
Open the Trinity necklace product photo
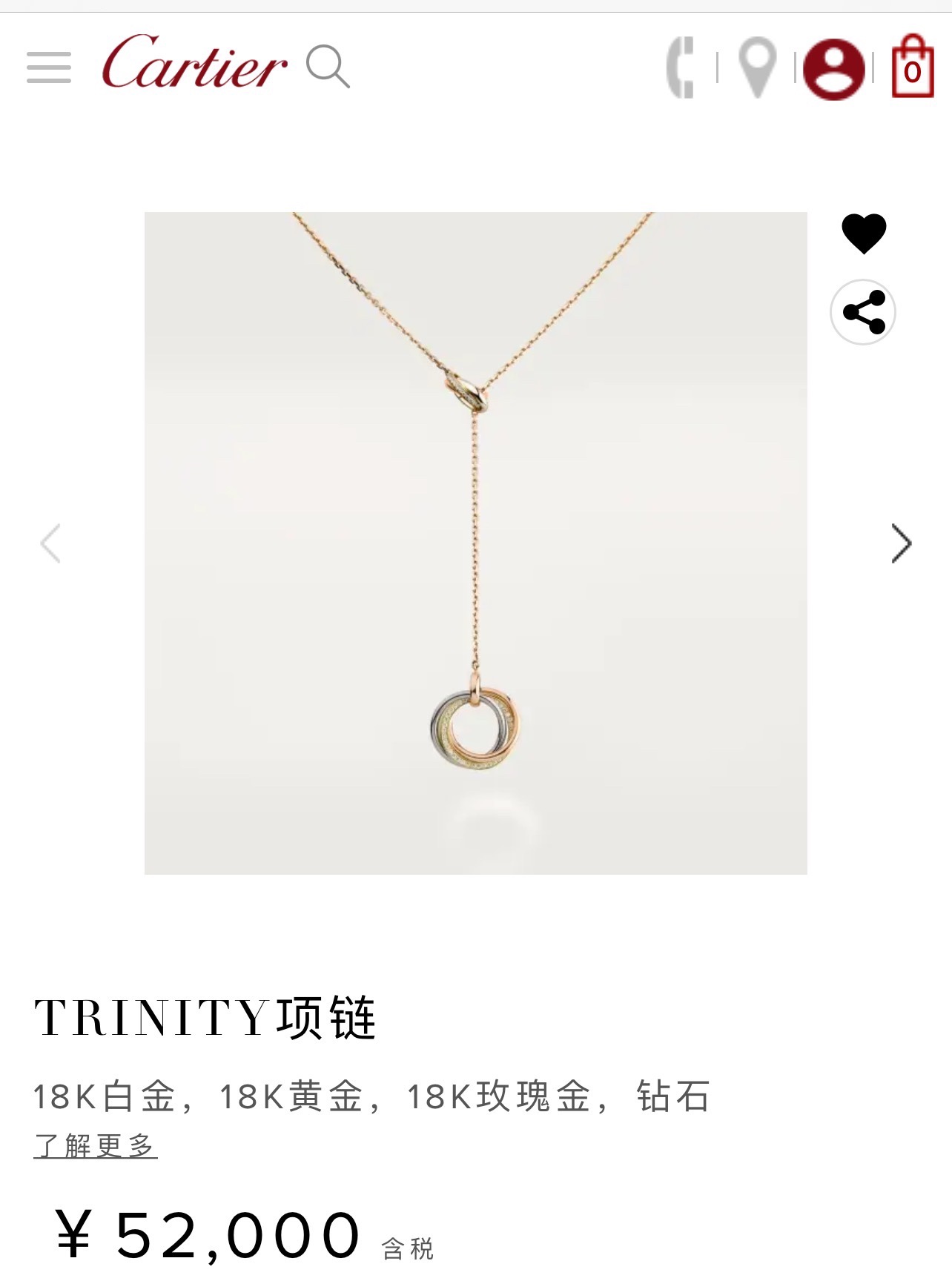[475, 543]
